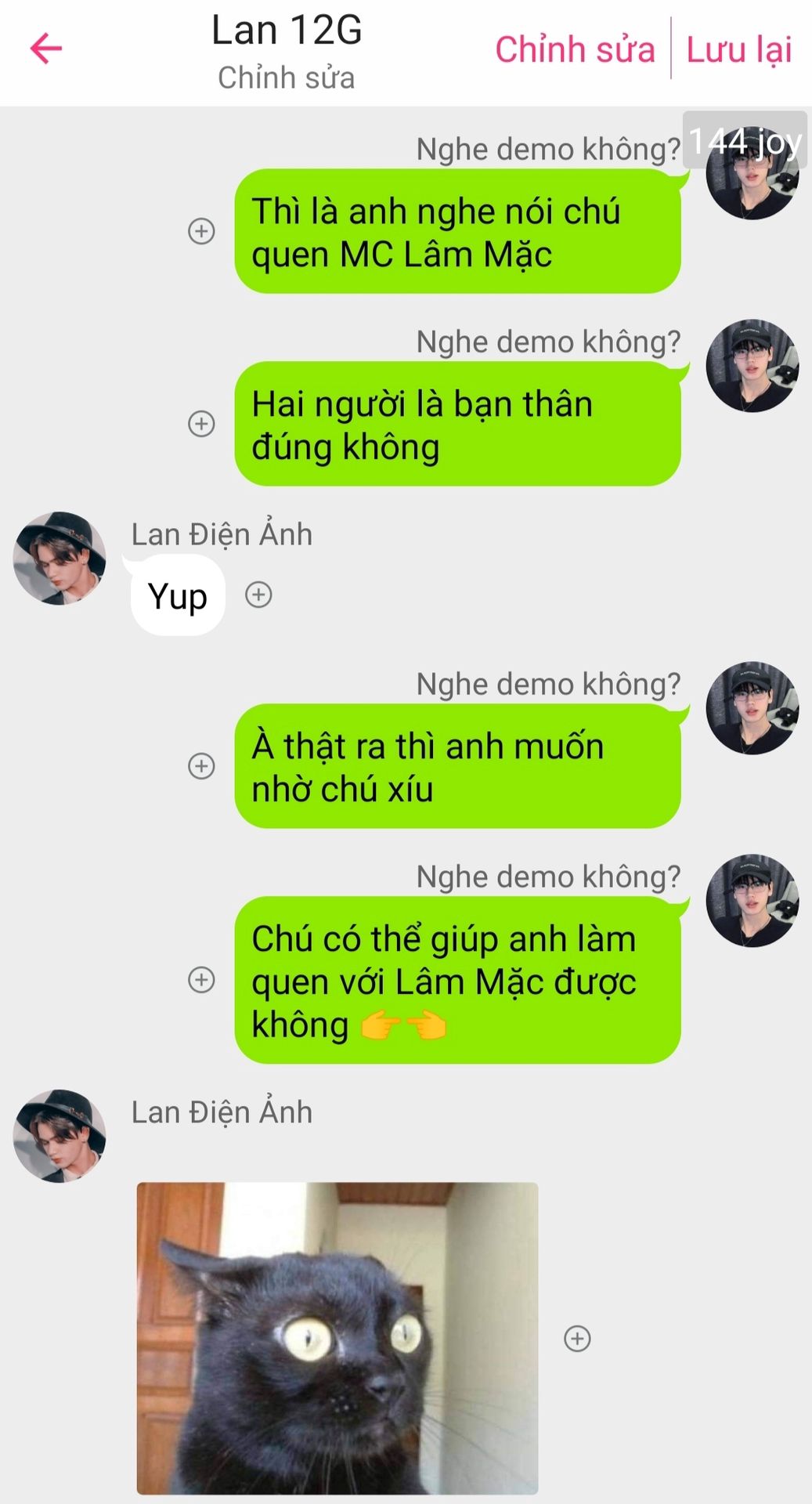Image resolution: width=812 pixels, height=1504 pixels.
Task: Select the 'Chú có thể giúp anh' bubble
Action: pos(457,980)
